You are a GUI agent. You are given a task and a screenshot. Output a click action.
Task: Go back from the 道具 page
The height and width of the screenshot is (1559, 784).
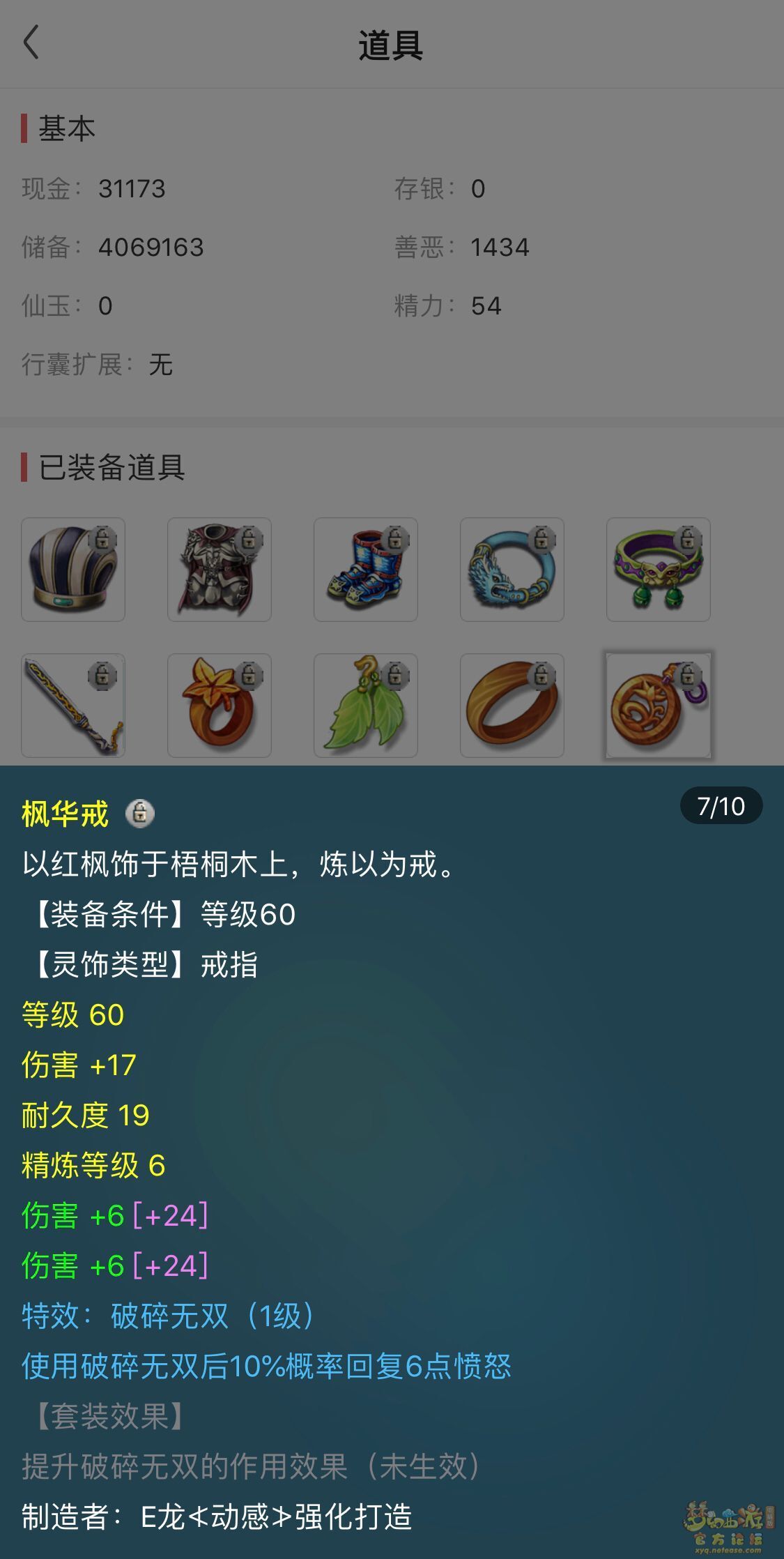point(31,43)
